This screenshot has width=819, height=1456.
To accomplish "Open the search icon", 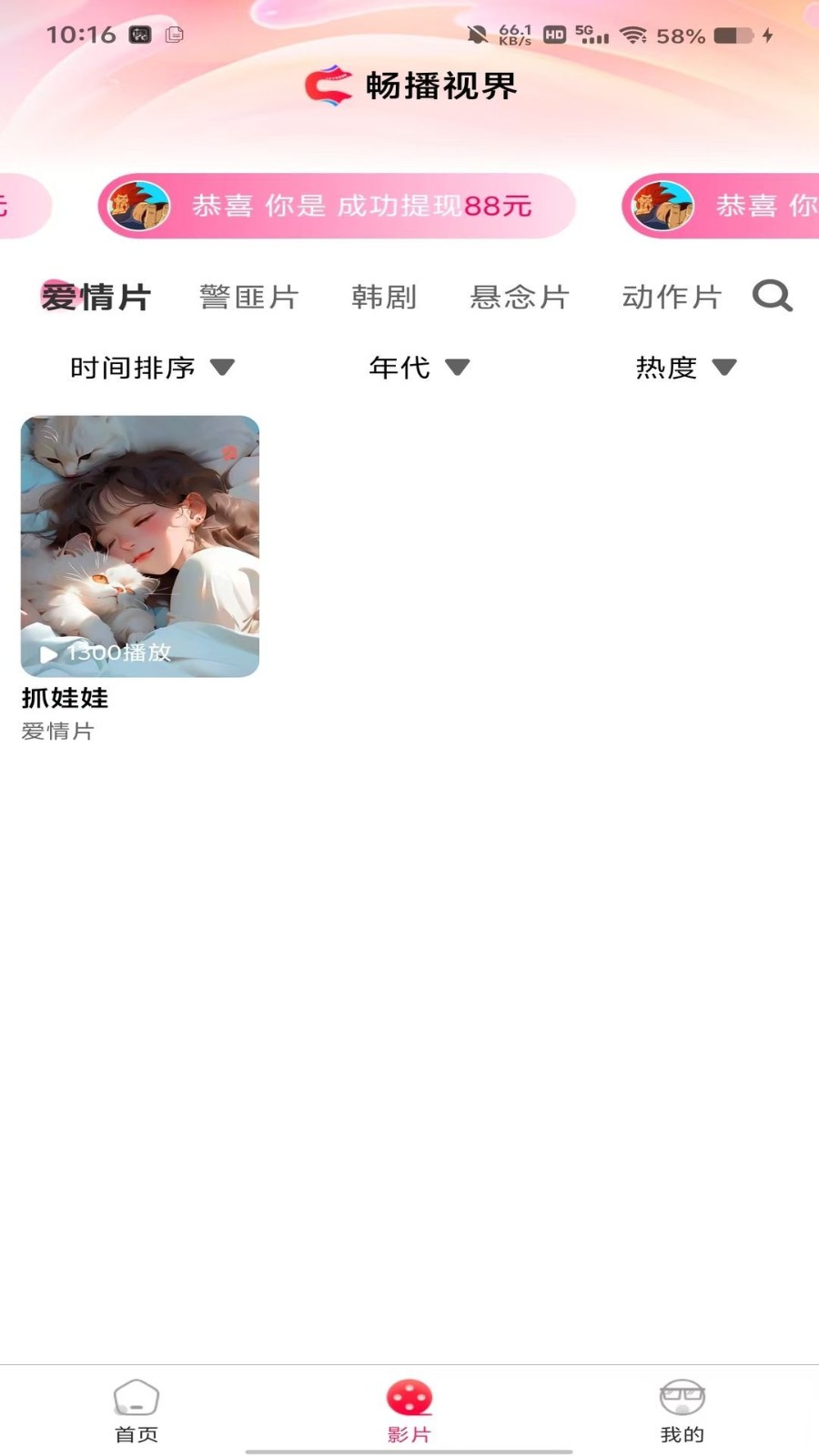I will [x=771, y=296].
